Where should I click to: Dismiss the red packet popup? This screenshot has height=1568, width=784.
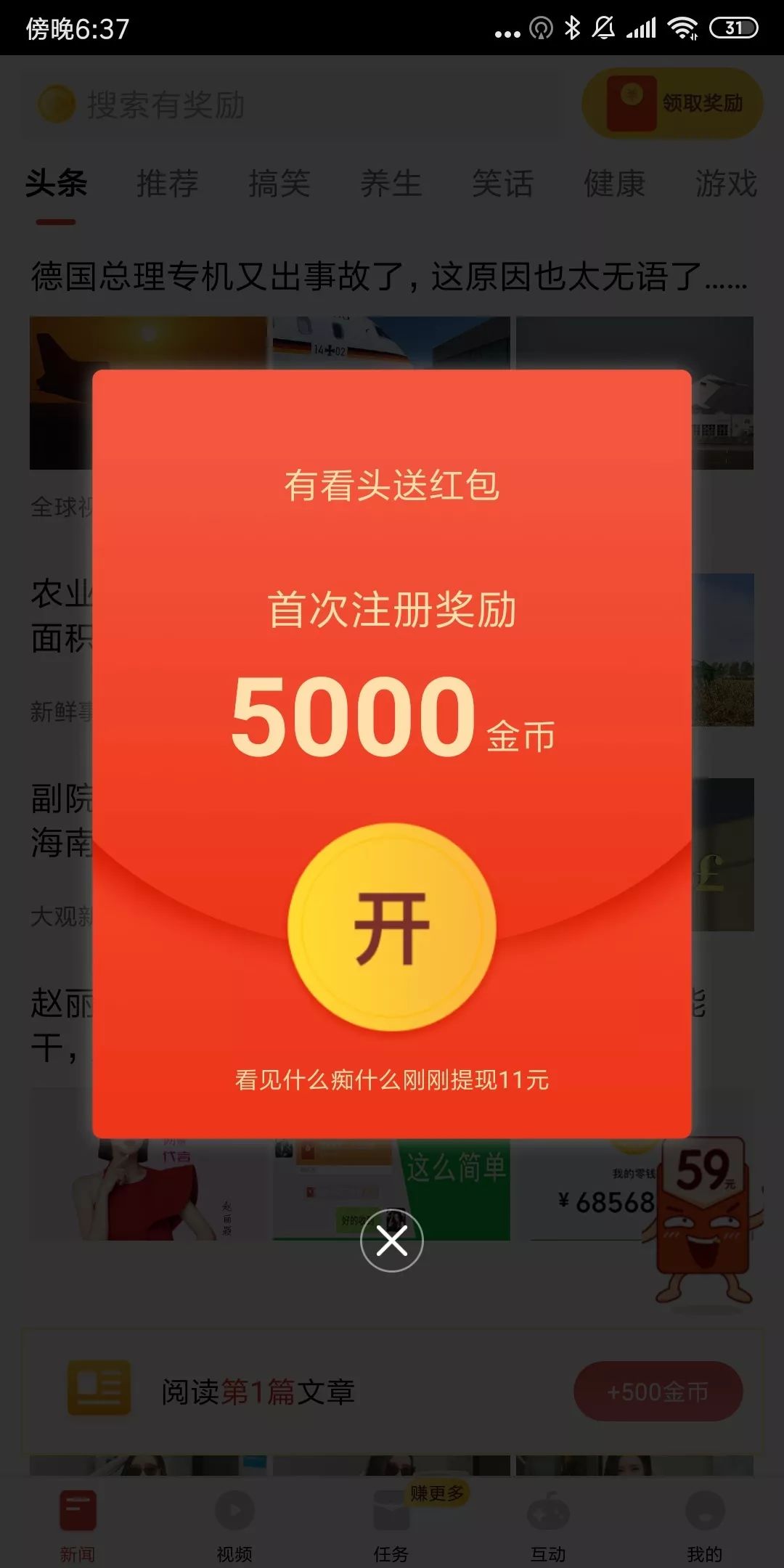[392, 1241]
